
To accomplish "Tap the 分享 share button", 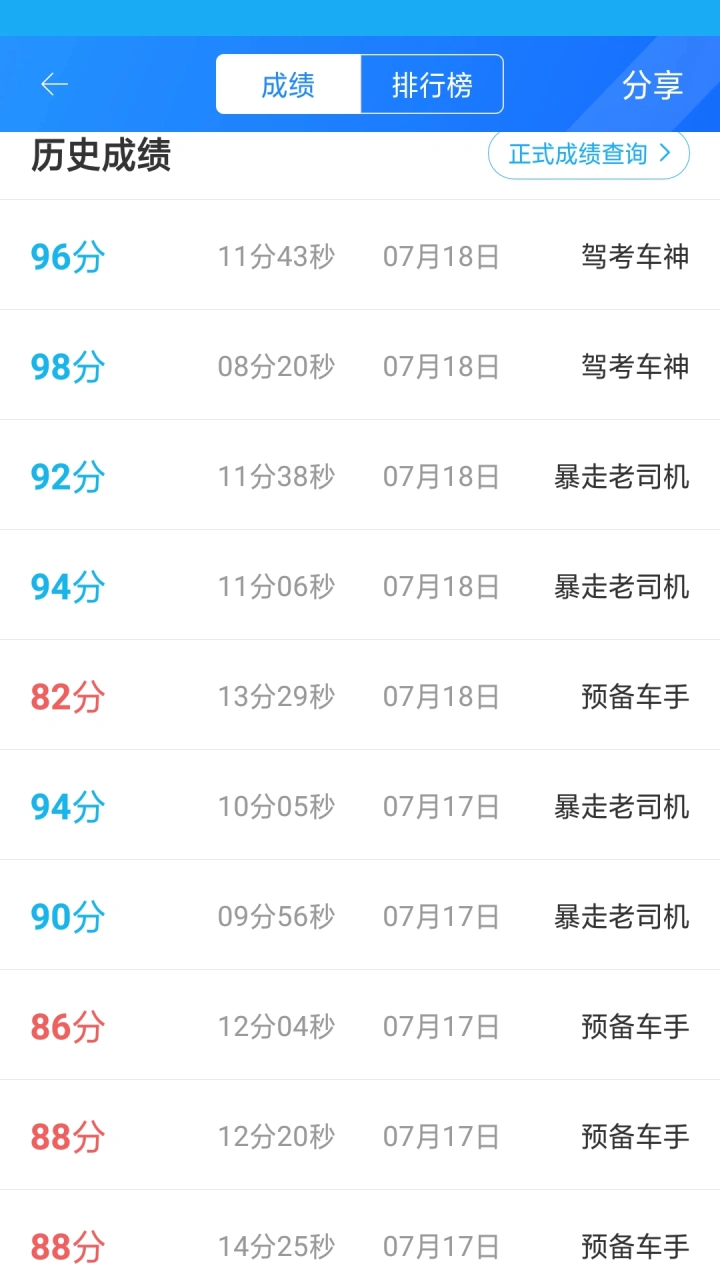I will (652, 85).
